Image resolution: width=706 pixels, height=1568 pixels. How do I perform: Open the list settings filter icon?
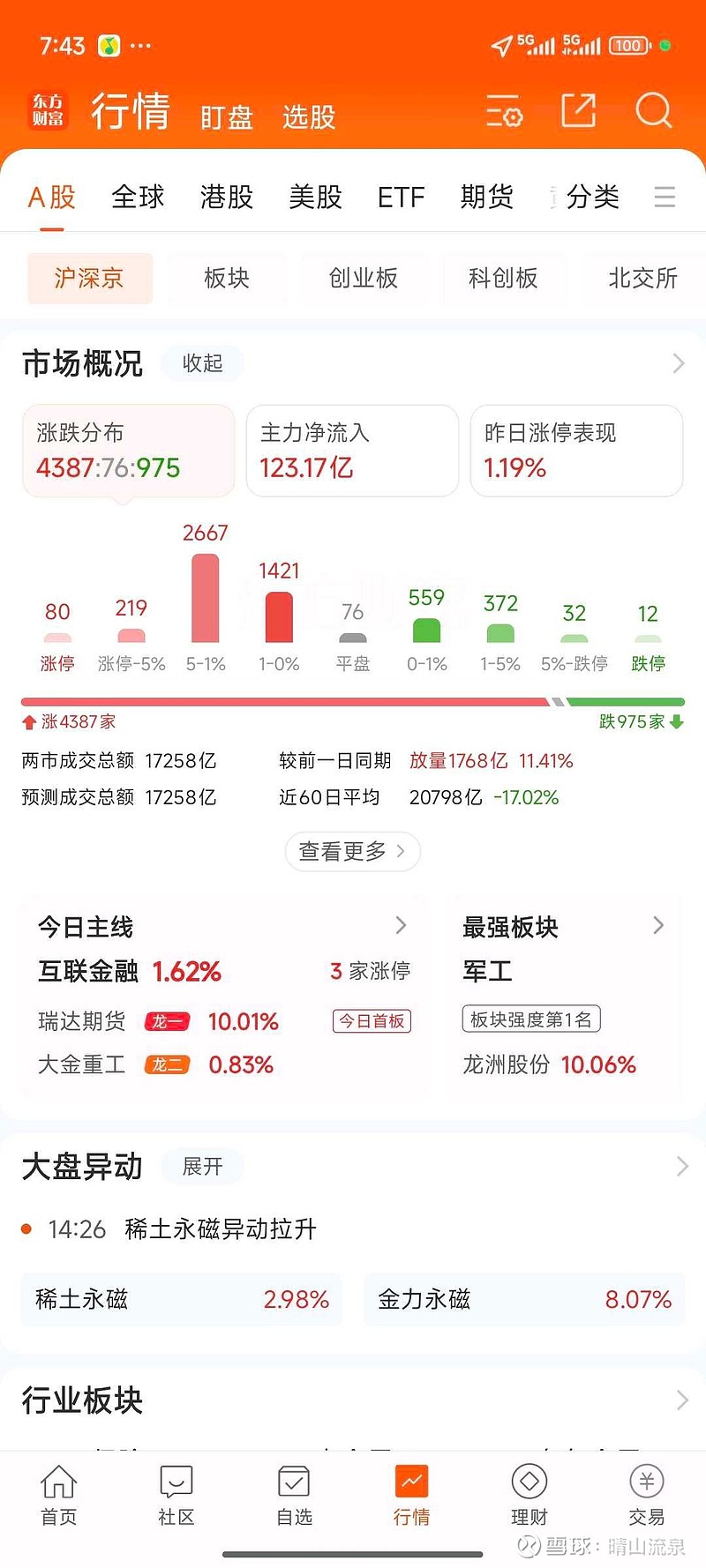505,111
